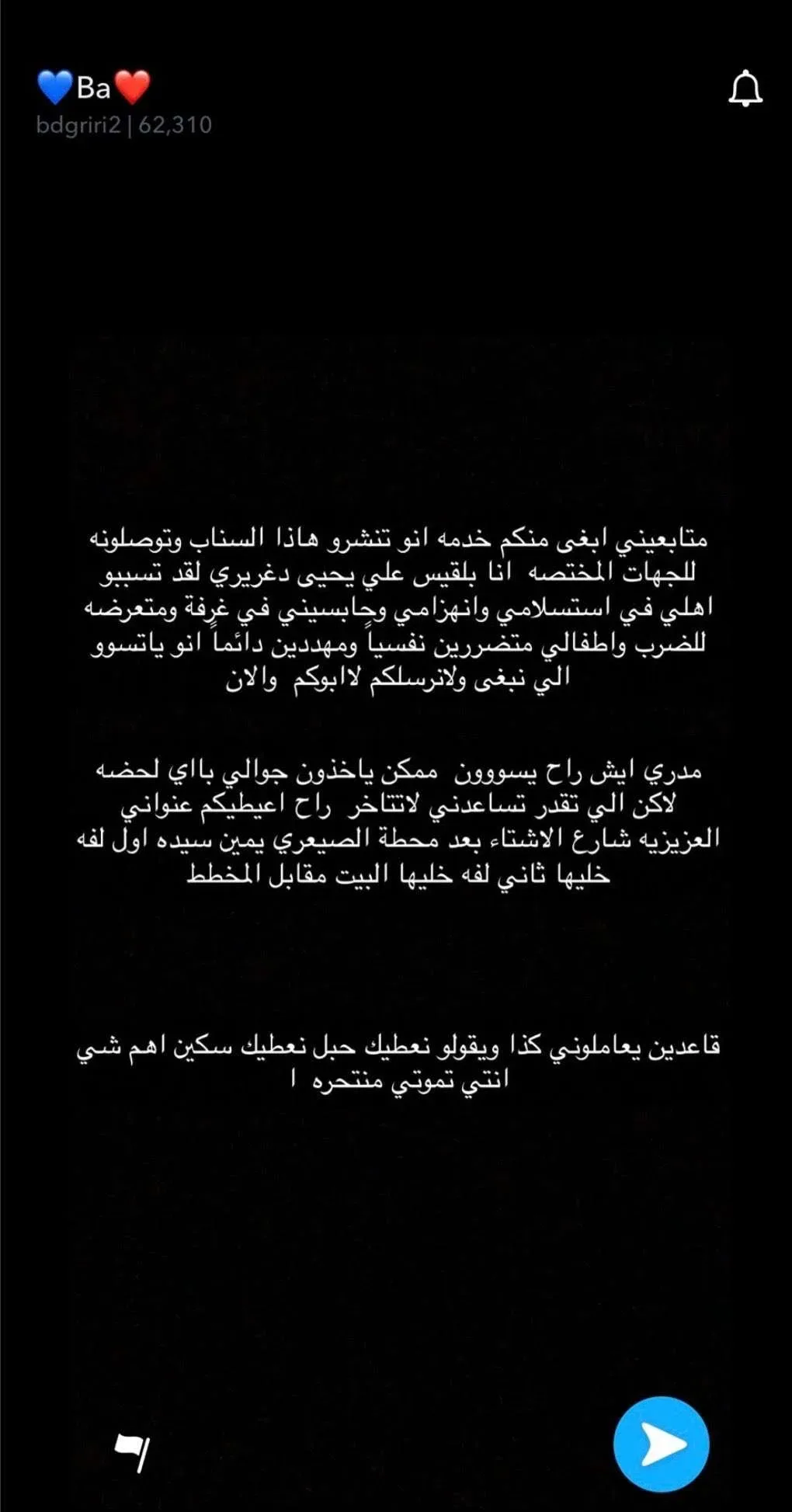Image resolution: width=792 pixels, height=1512 pixels.
Task: Tap the notifications bell icon
Action: click(x=745, y=89)
